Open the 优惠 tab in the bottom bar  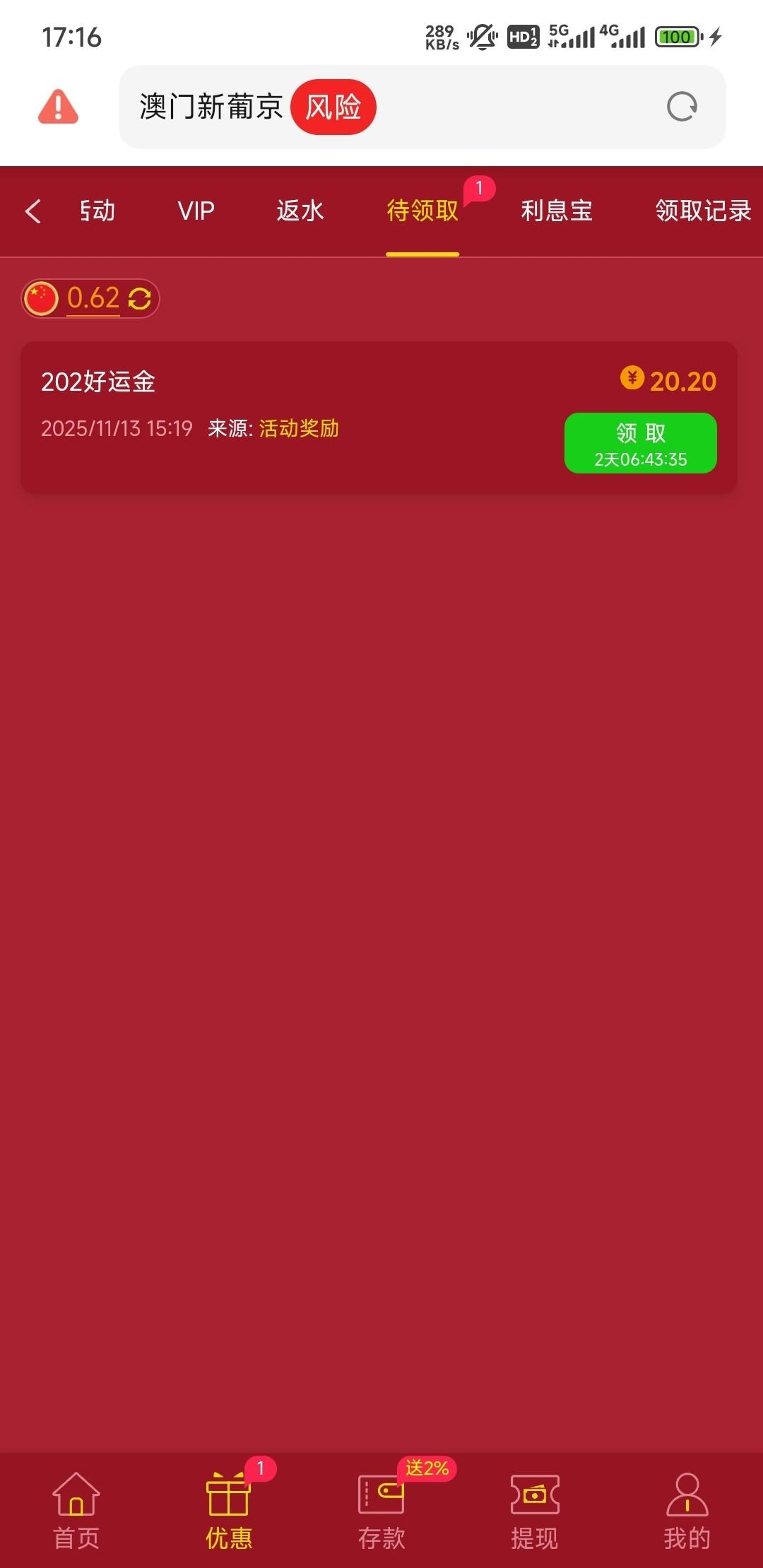coord(229,1510)
